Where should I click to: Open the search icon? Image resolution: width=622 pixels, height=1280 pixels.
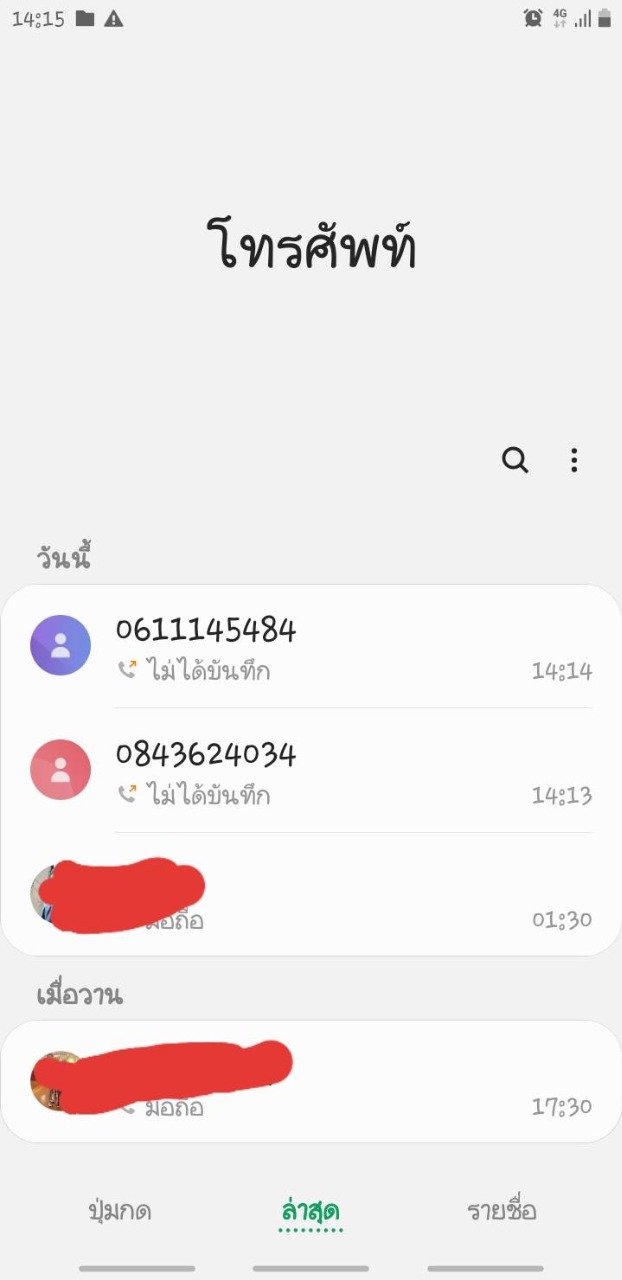[x=515, y=460]
